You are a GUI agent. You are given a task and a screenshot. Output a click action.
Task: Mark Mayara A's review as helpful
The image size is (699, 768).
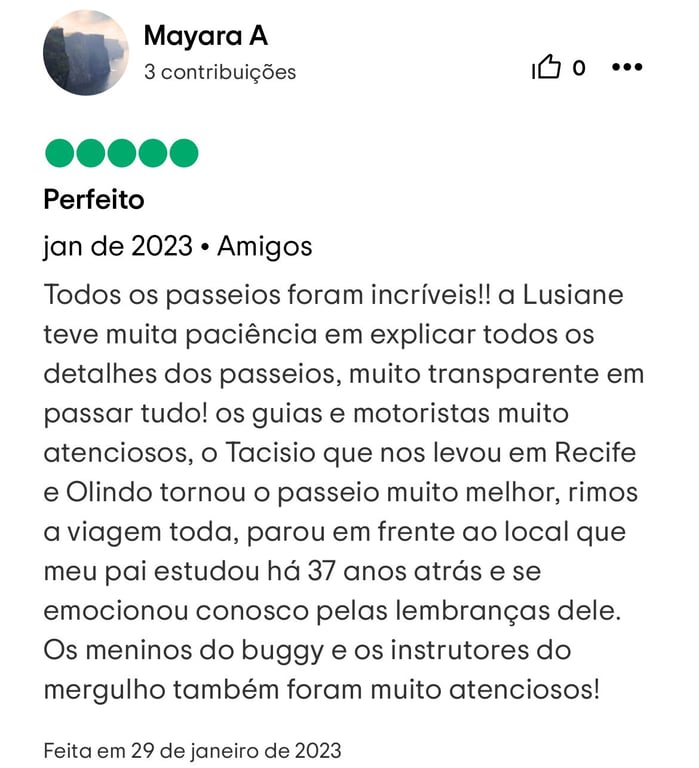coord(546,68)
